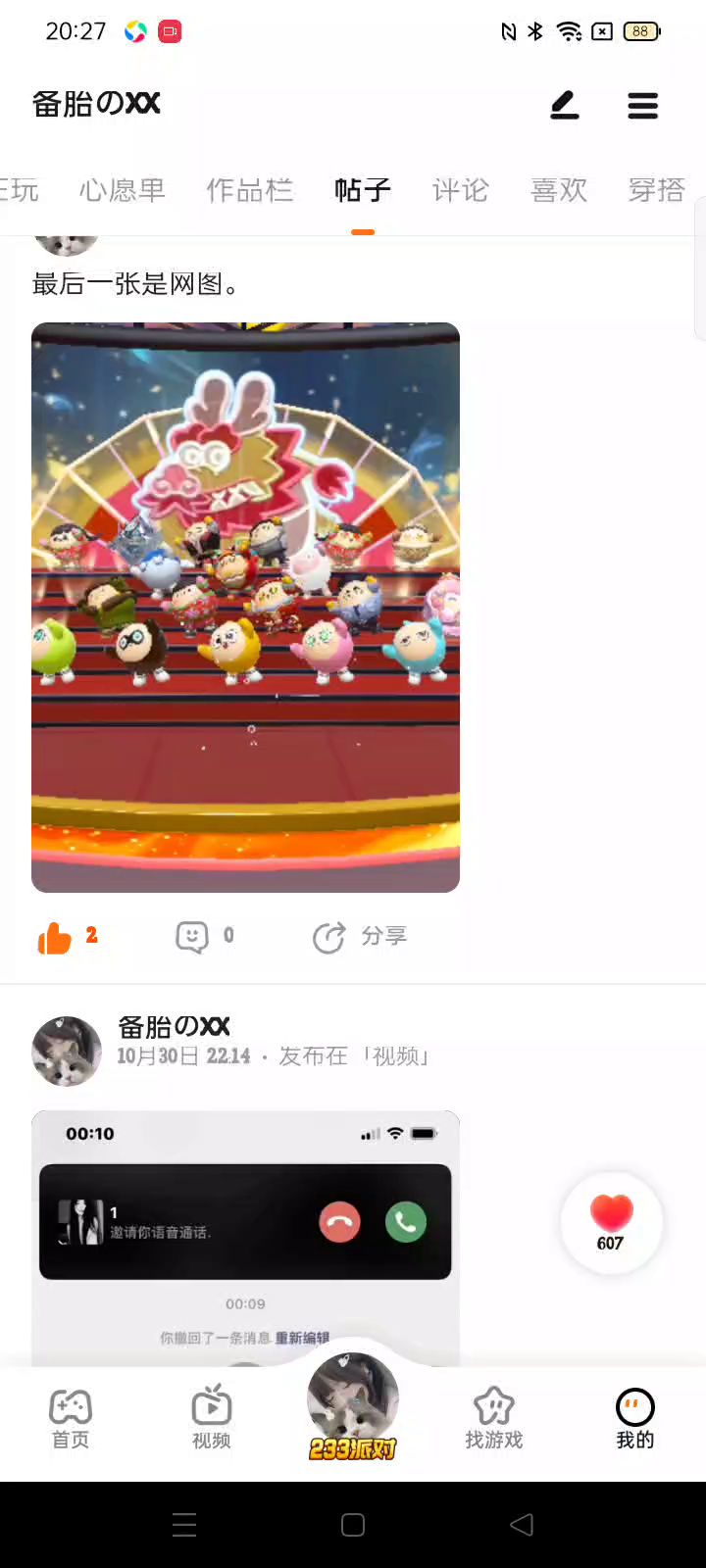Switch to the 心愿单 tab

point(123,190)
